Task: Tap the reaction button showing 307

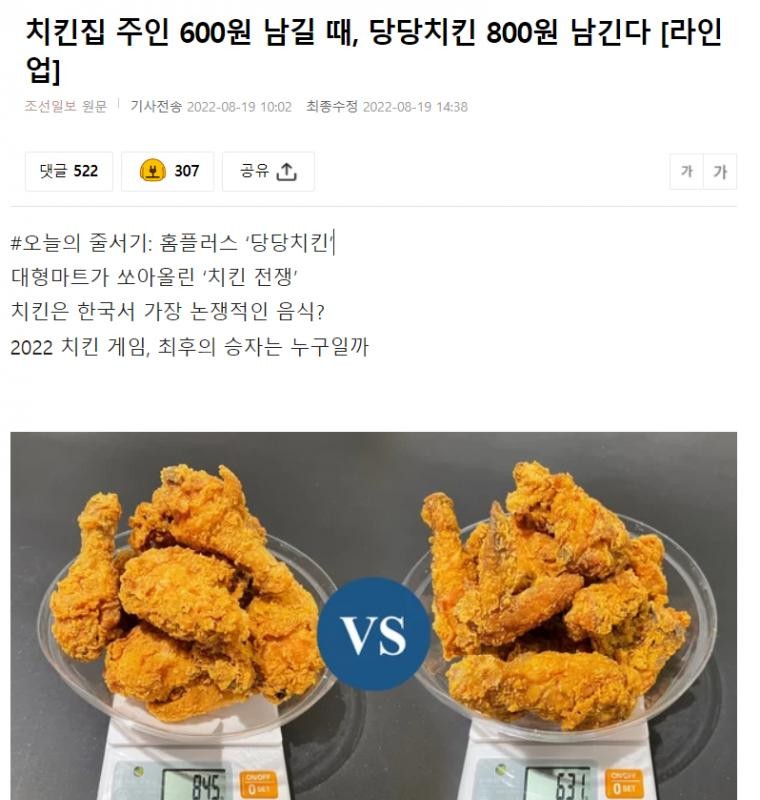Action: coord(168,171)
